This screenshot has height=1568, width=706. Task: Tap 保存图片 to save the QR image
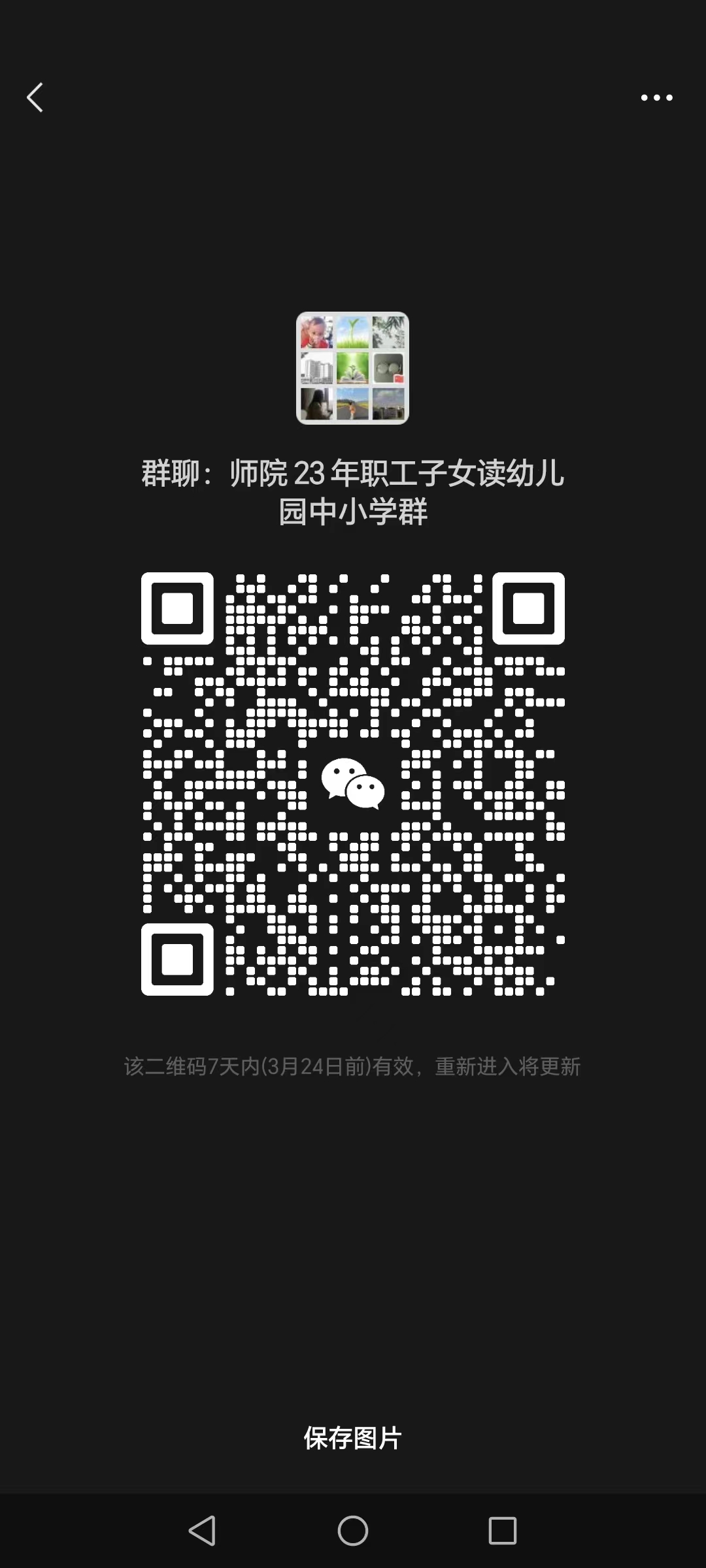point(352,1438)
